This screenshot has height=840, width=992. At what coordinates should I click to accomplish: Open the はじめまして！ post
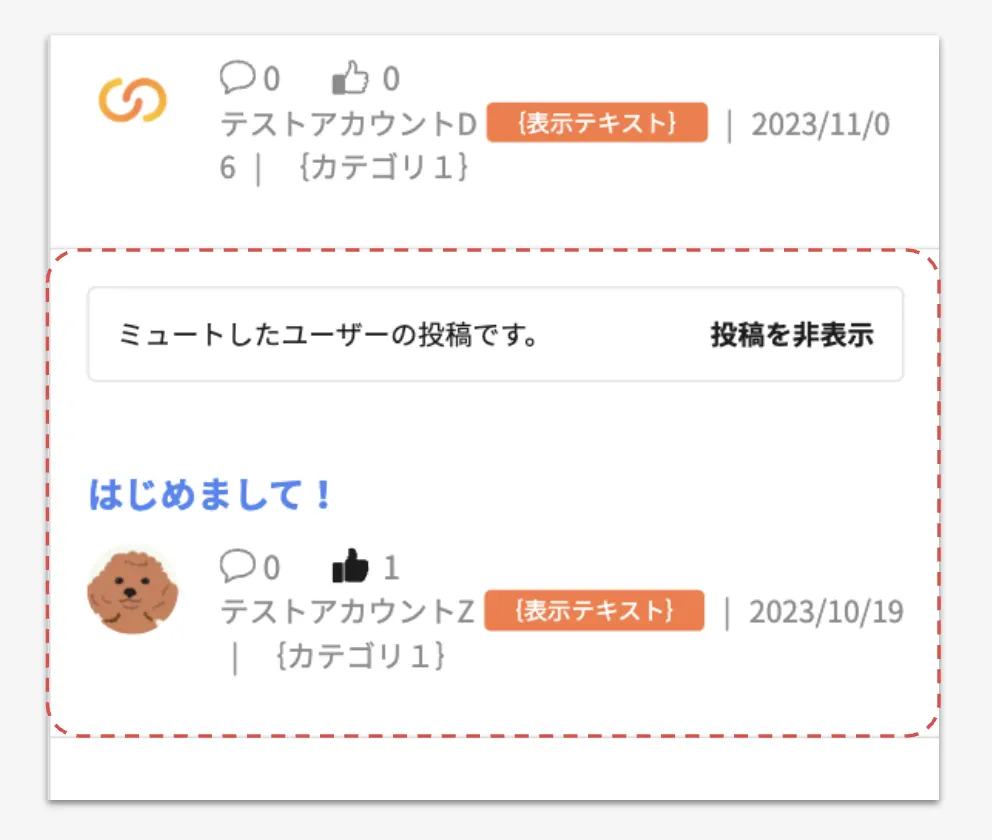tap(211, 494)
